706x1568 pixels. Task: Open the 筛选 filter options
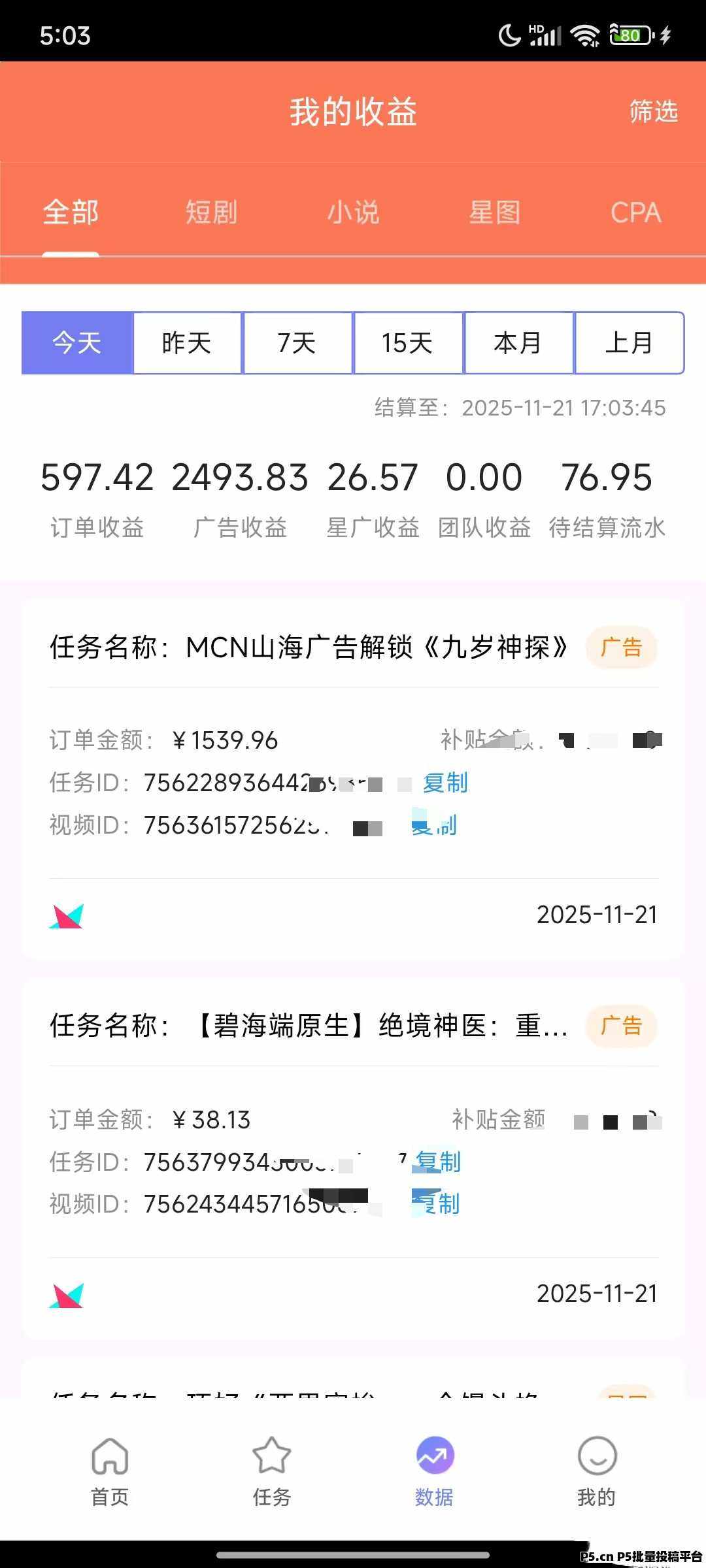655,112
